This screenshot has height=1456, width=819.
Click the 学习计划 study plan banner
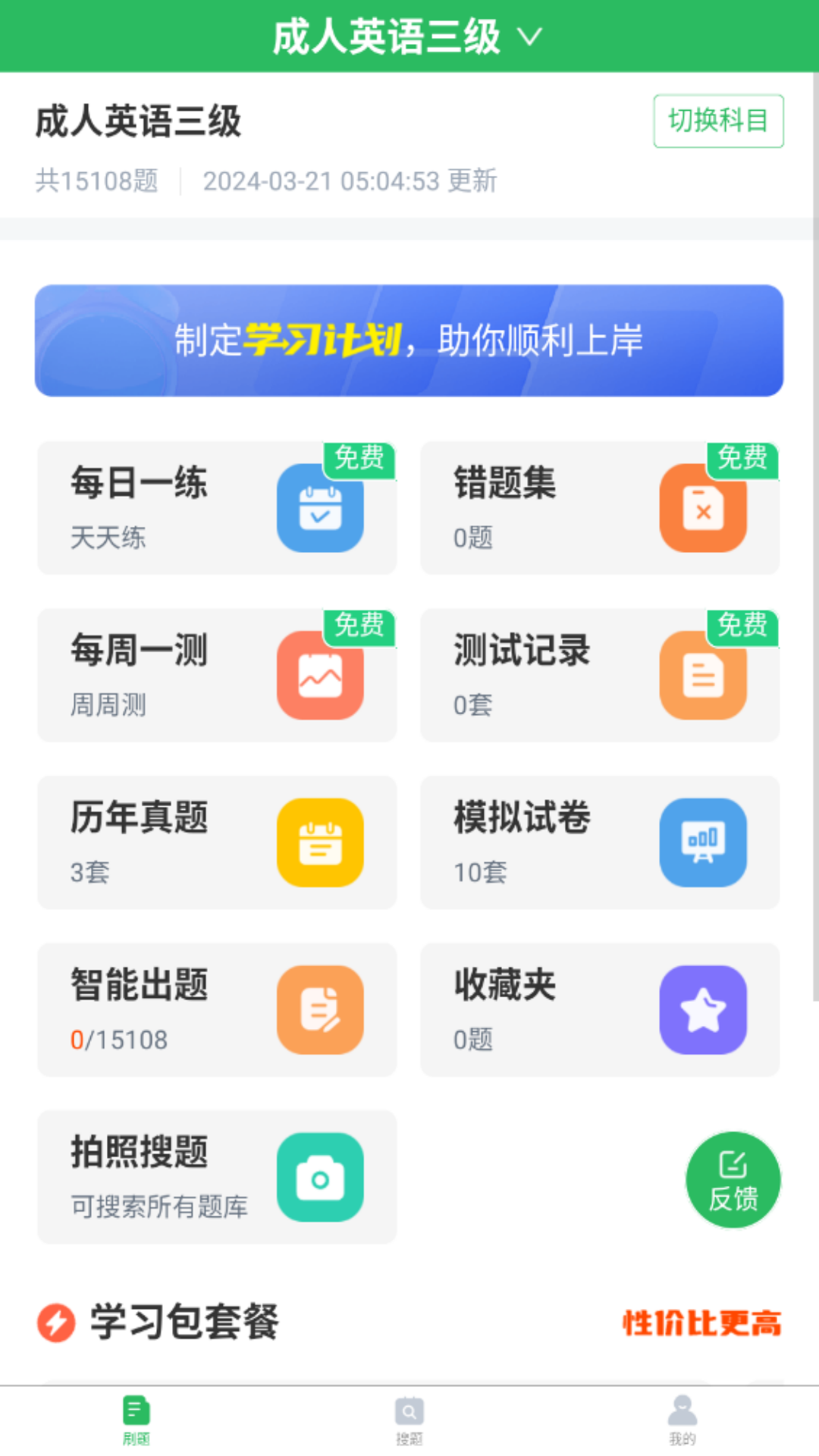[409, 340]
